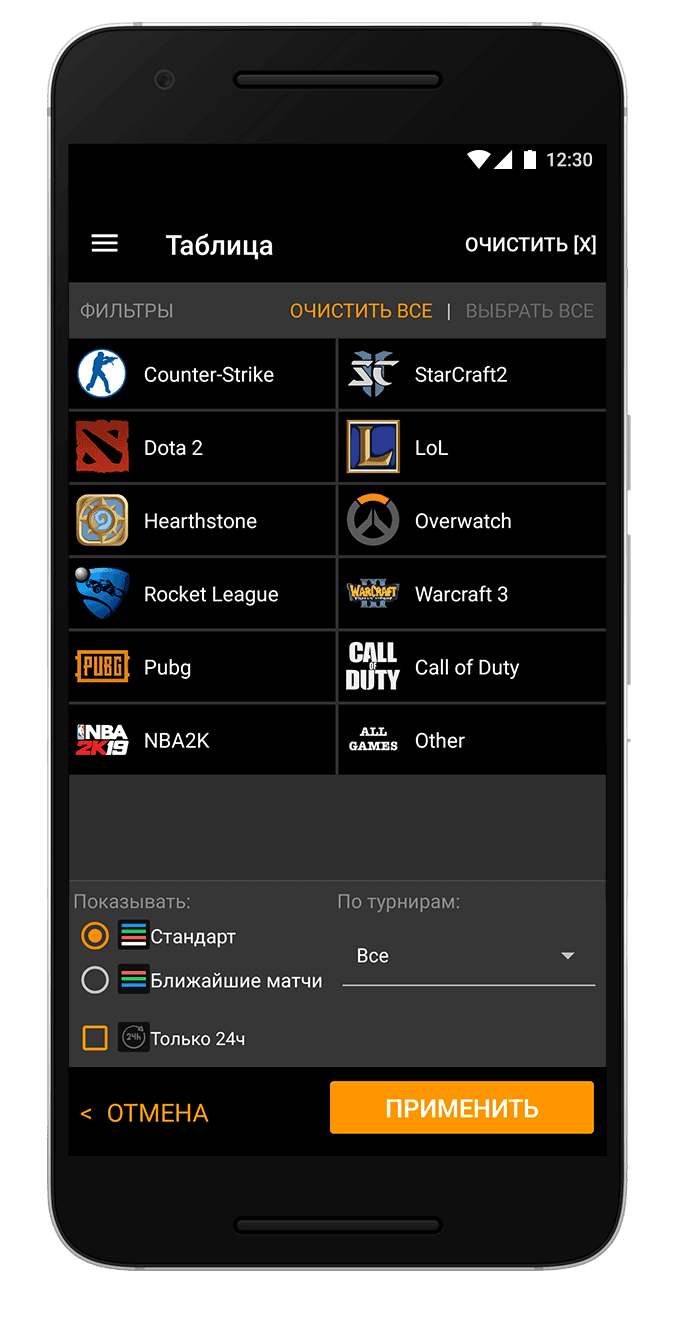Choose Rocket League in the filters

coord(202,593)
